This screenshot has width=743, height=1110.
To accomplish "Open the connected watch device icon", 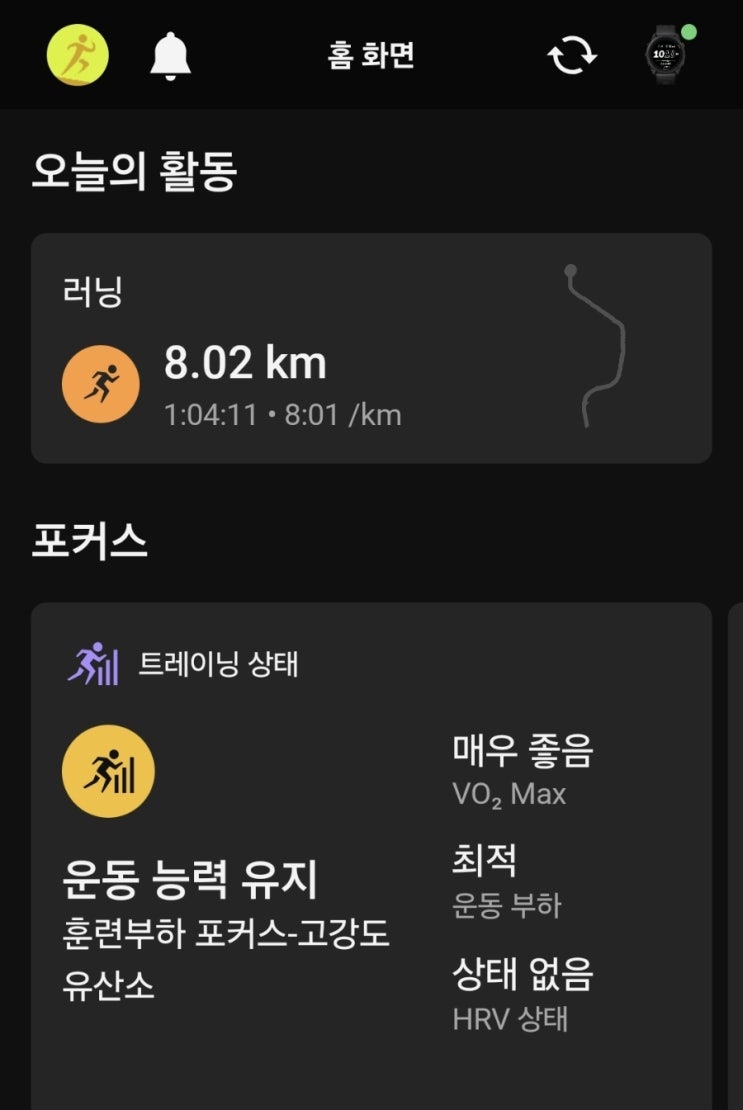I will (x=668, y=54).
